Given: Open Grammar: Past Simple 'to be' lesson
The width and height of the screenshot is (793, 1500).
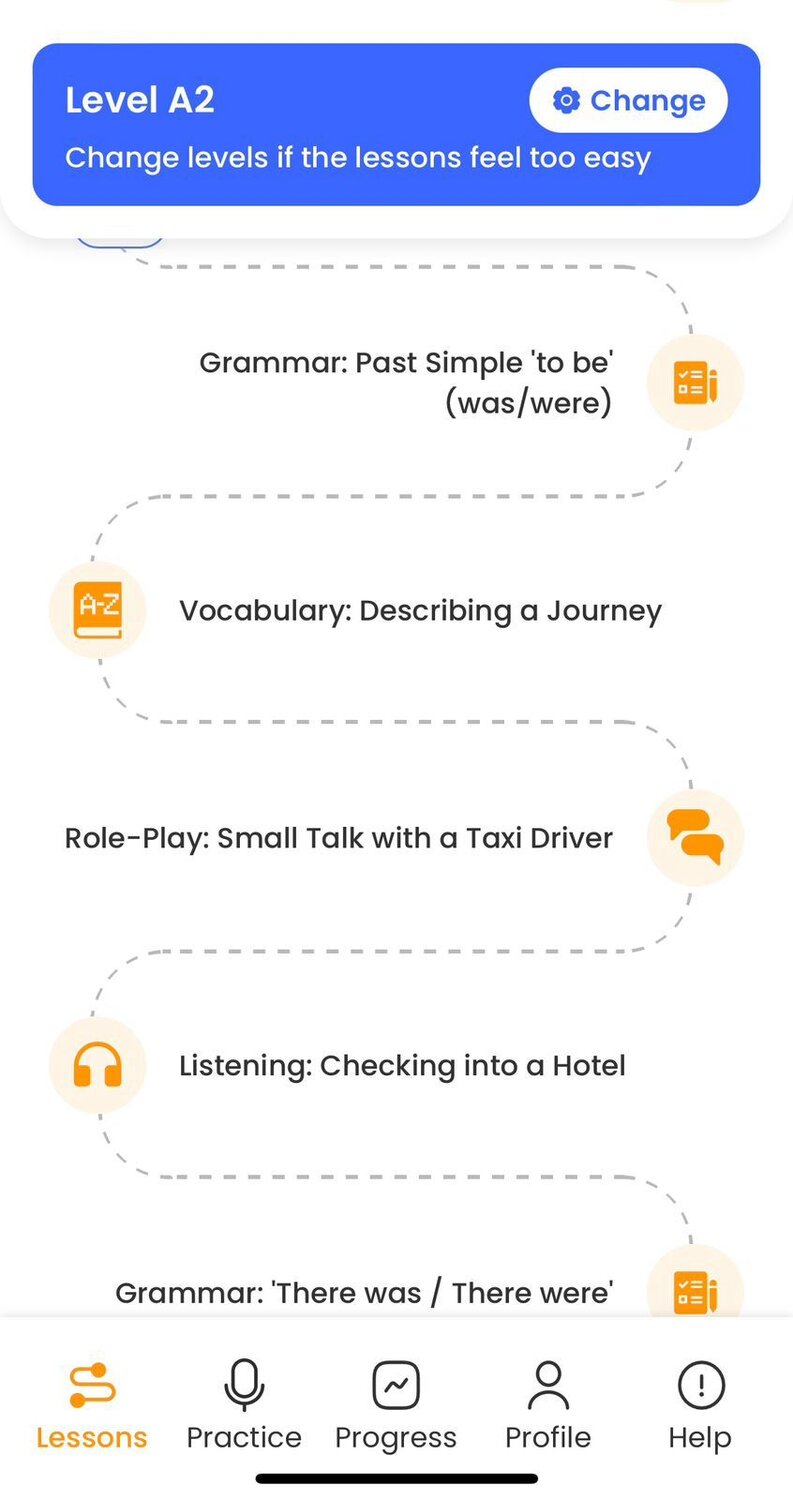Looking at the screenshot, I should 695,383.
